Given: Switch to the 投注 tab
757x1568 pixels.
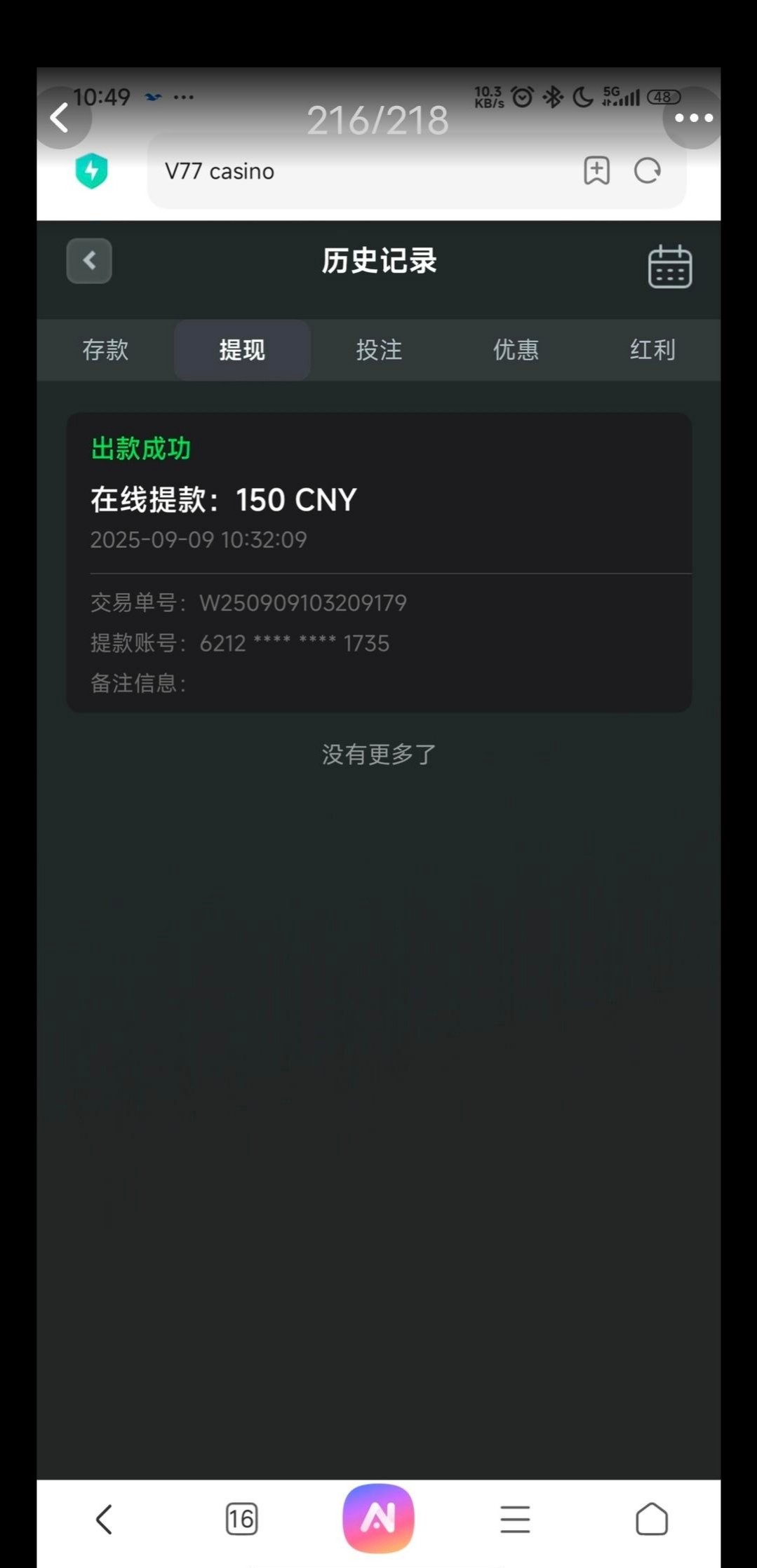Looking at the screenshot, I should point(379,350).
